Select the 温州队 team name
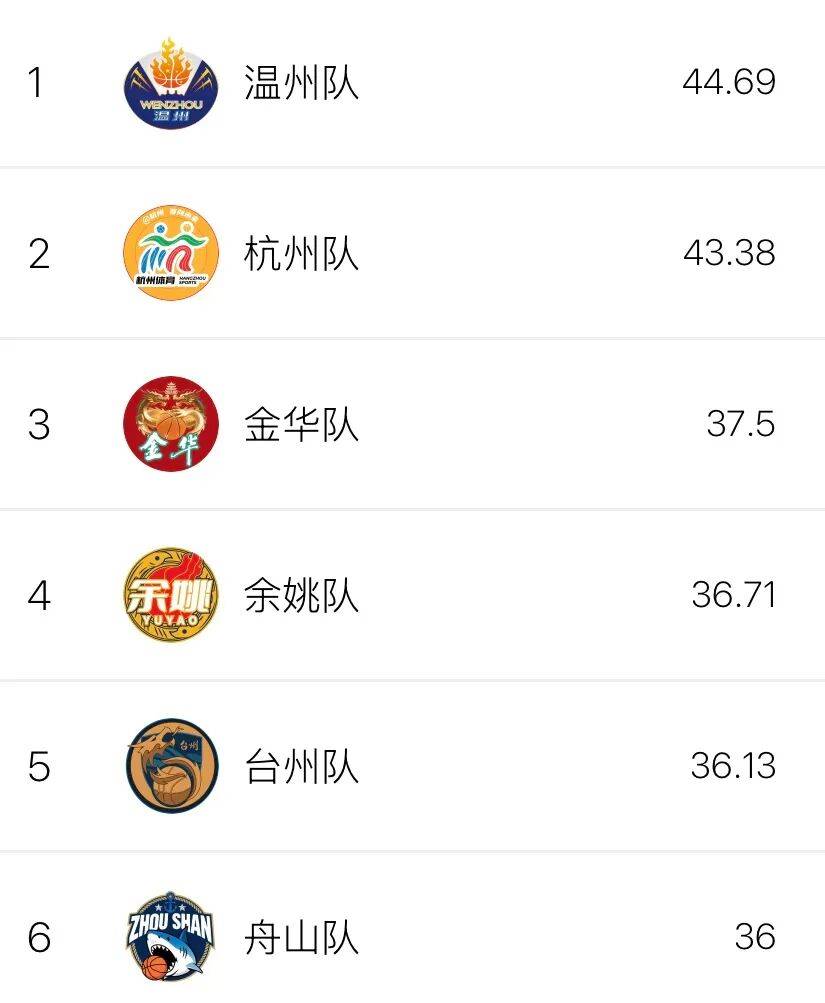The width and height of the screenshot is (825, 1003). pos(299,82)
